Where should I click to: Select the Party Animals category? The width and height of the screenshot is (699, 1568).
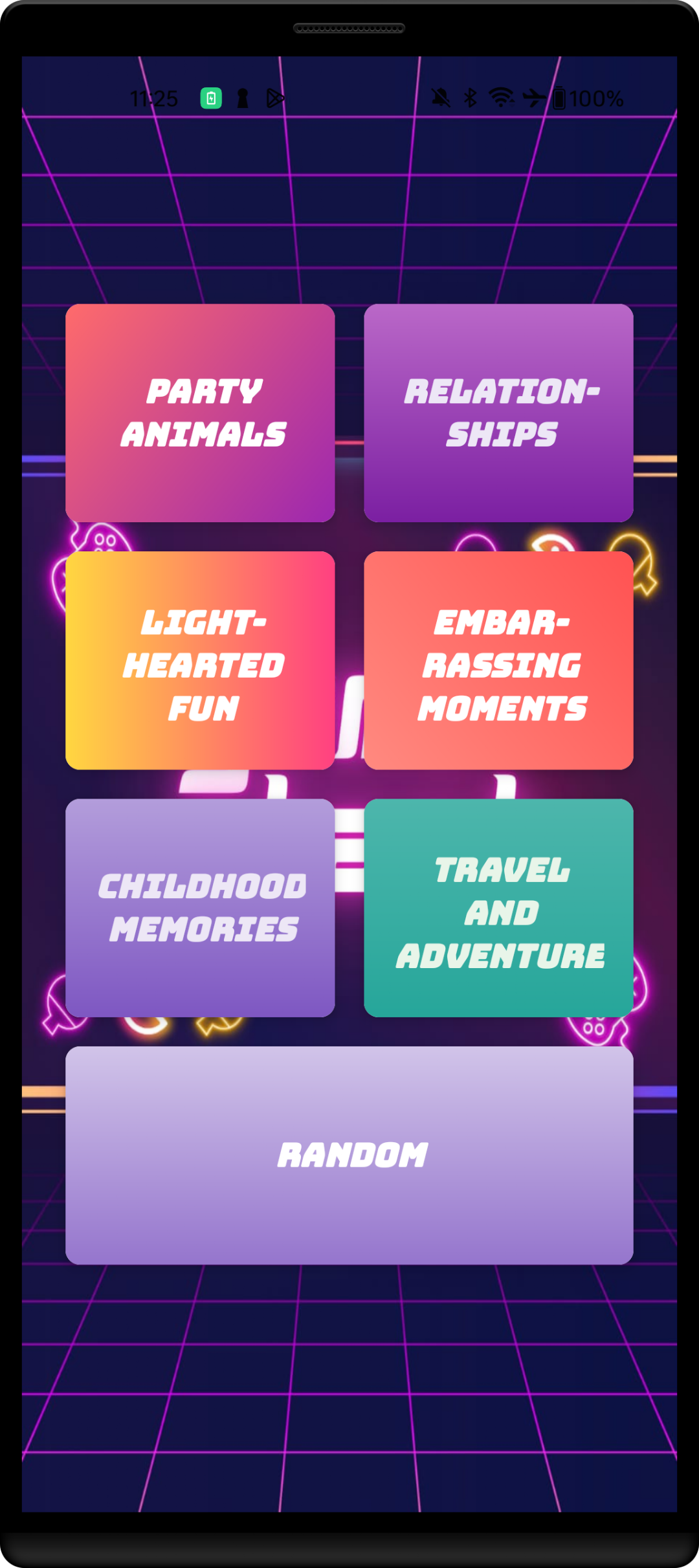(x=200, y=413)
